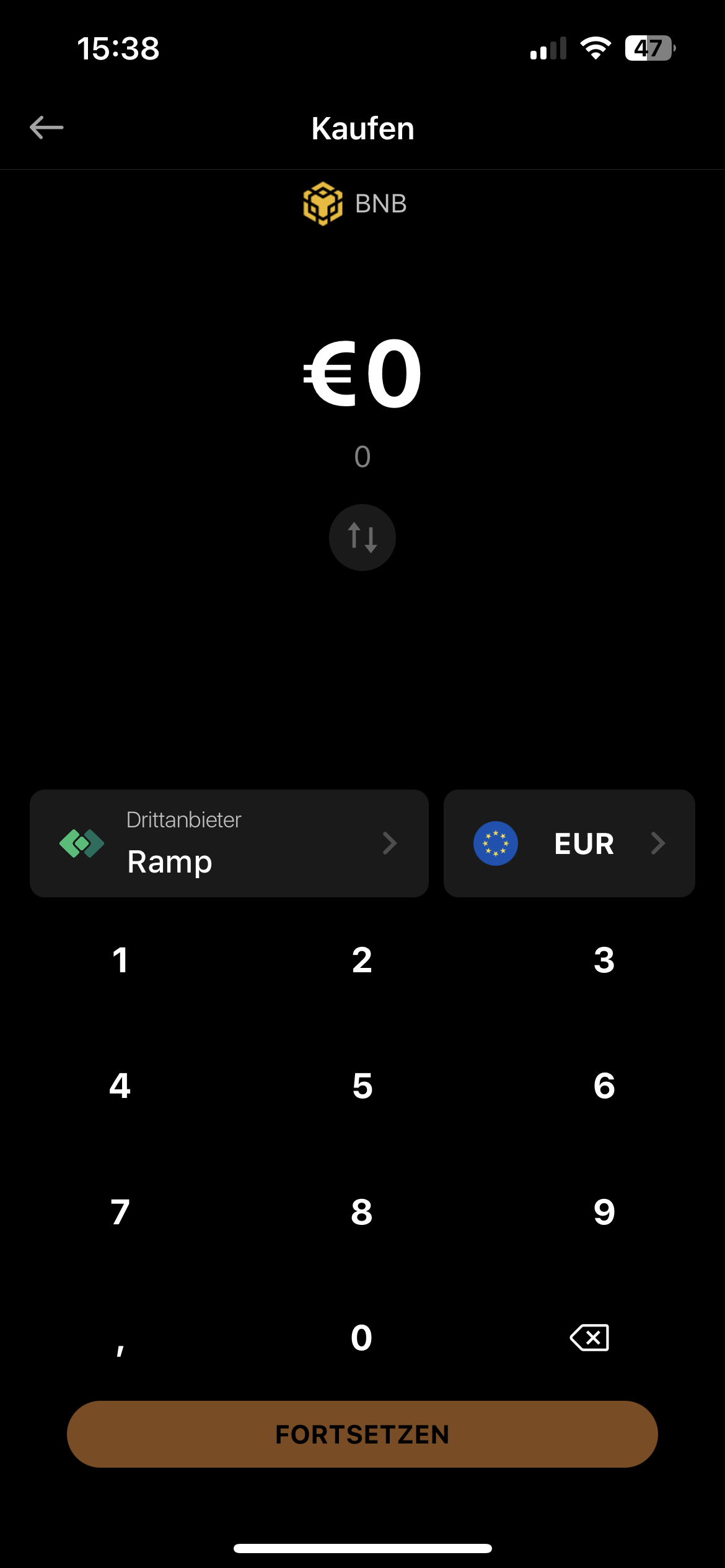Enter digit 7 on the keypad
The image size is (725, 1568).
[120, 1212]
